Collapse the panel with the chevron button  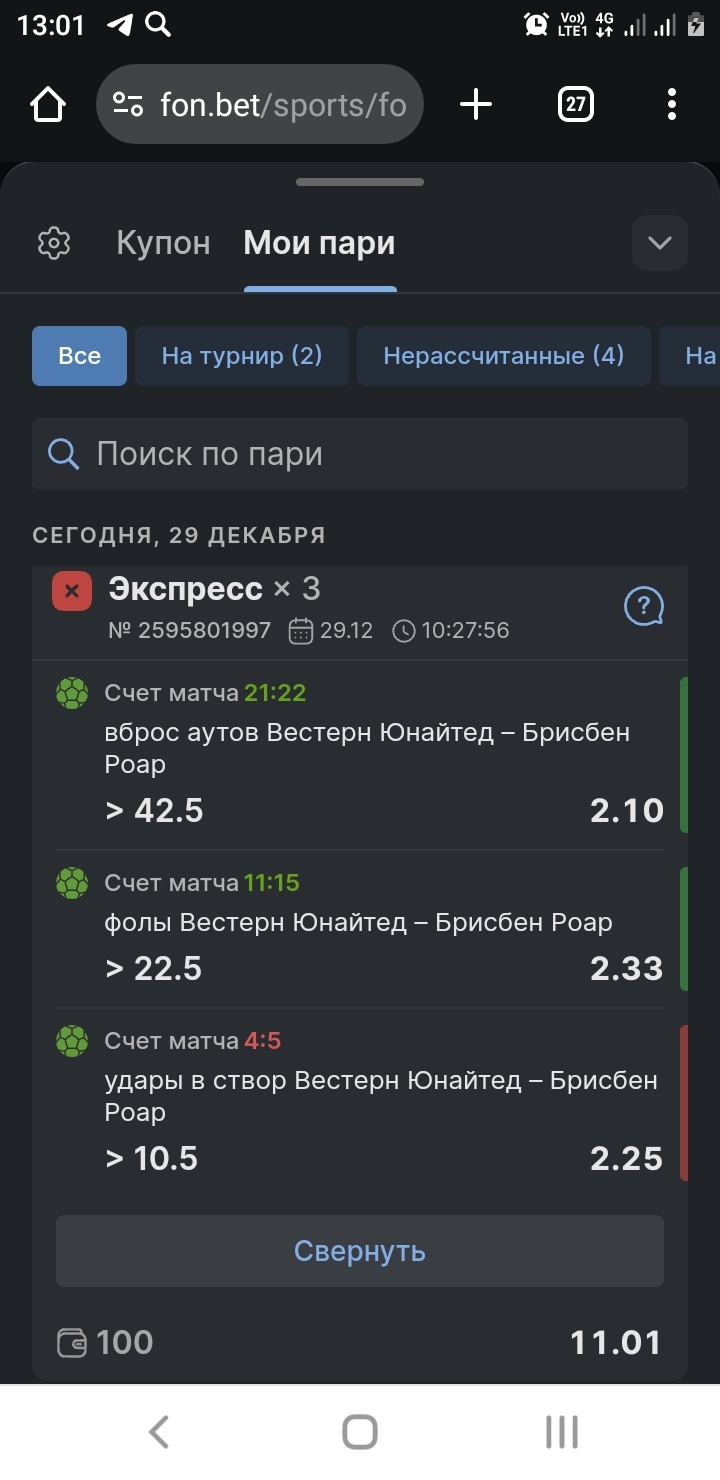[x=660, y=243]
